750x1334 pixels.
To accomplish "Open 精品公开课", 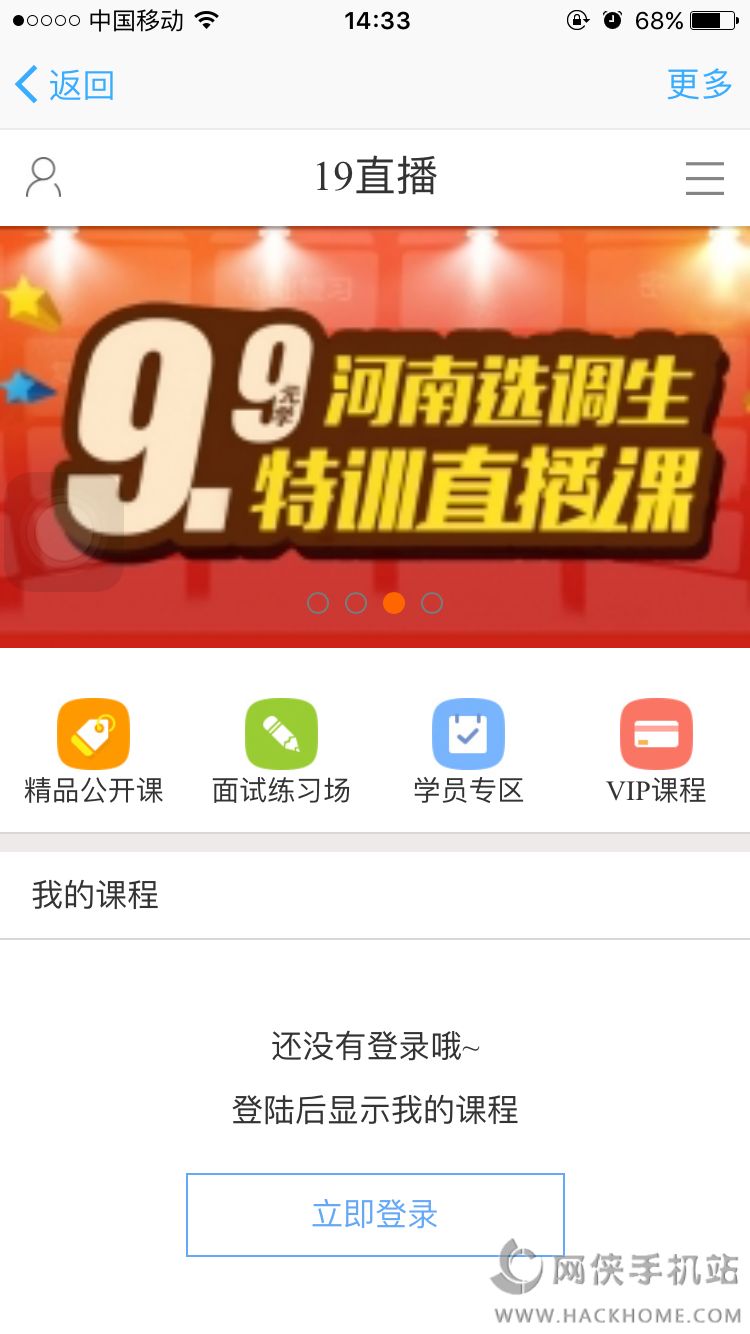I will point(93,752).
